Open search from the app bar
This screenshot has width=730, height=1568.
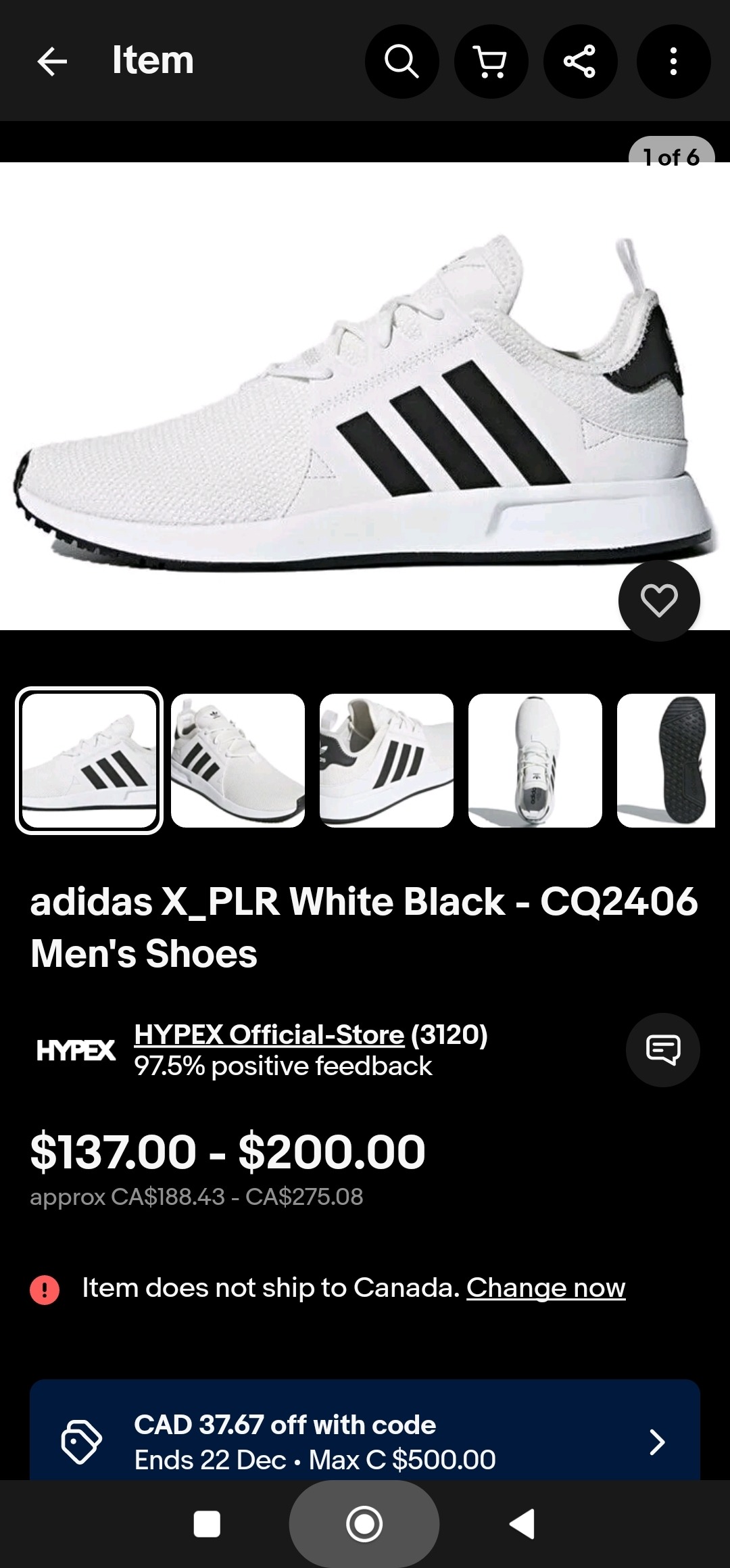pyautogui.click(x=401, y=62)
